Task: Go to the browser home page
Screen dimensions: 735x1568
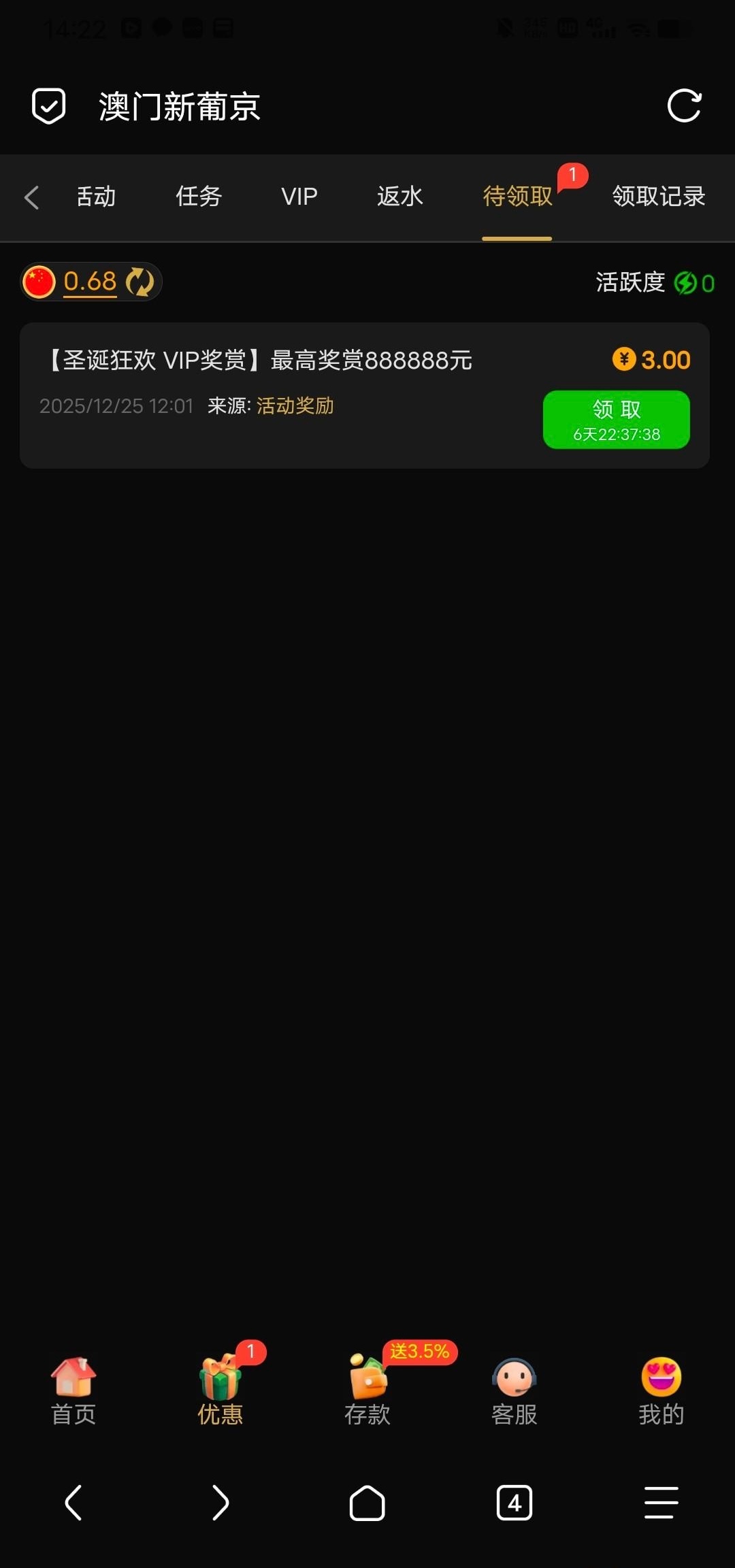Action: [367, 1503]
